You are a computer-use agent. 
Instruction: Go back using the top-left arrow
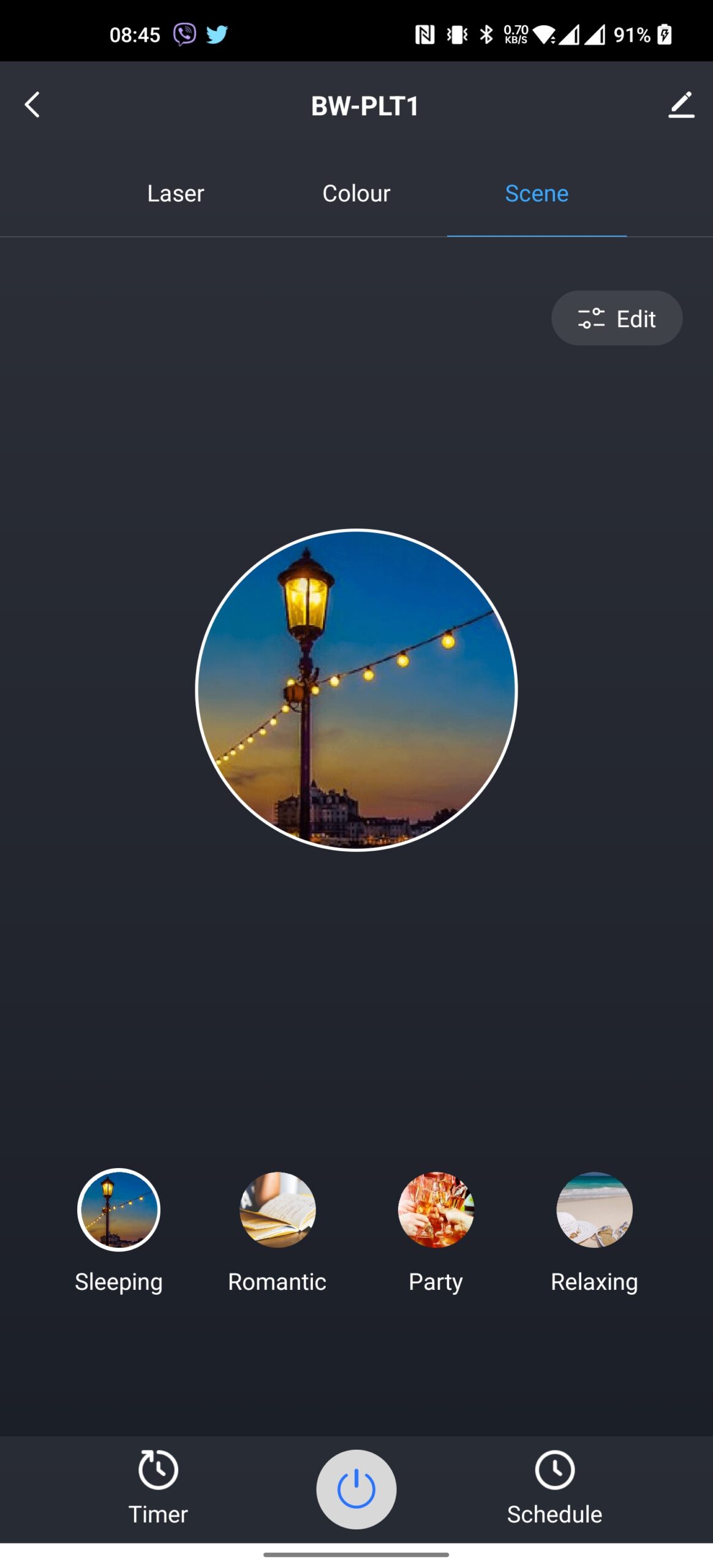coord(32,105)
